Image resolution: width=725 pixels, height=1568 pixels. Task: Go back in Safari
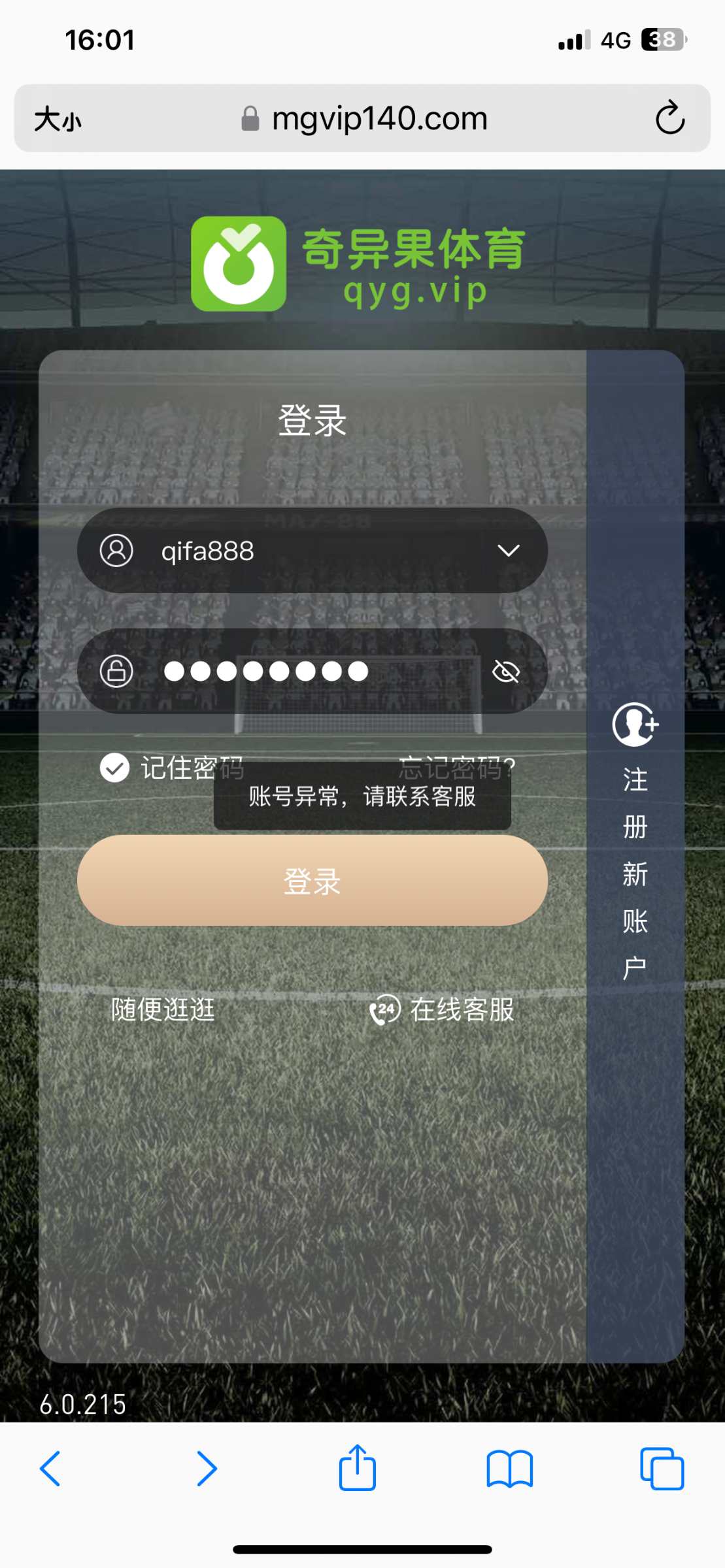tap(51, 1469)
